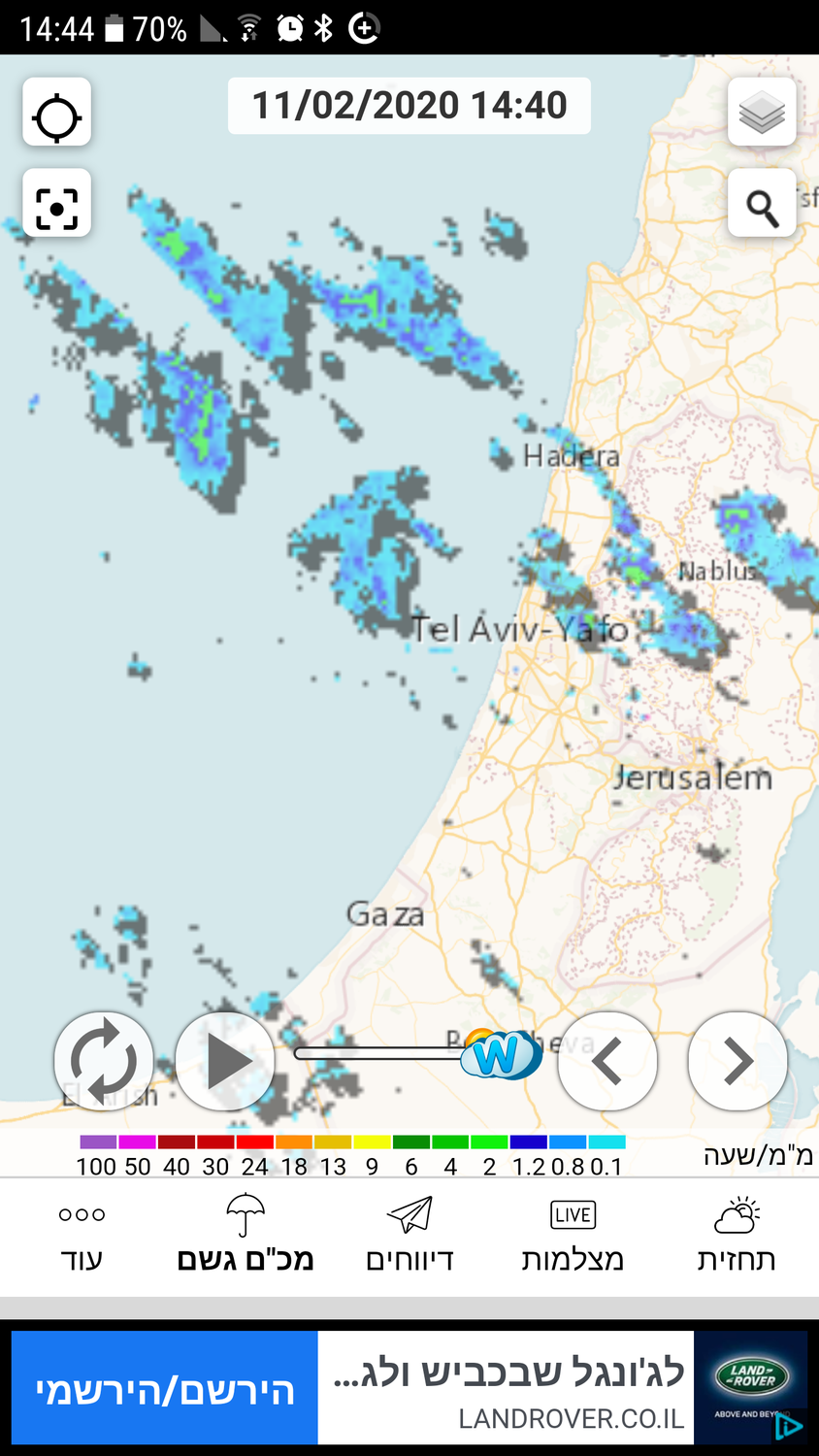Refresh the rain radar animation
The image size is (819, 1456).
tap(104, 1061)
